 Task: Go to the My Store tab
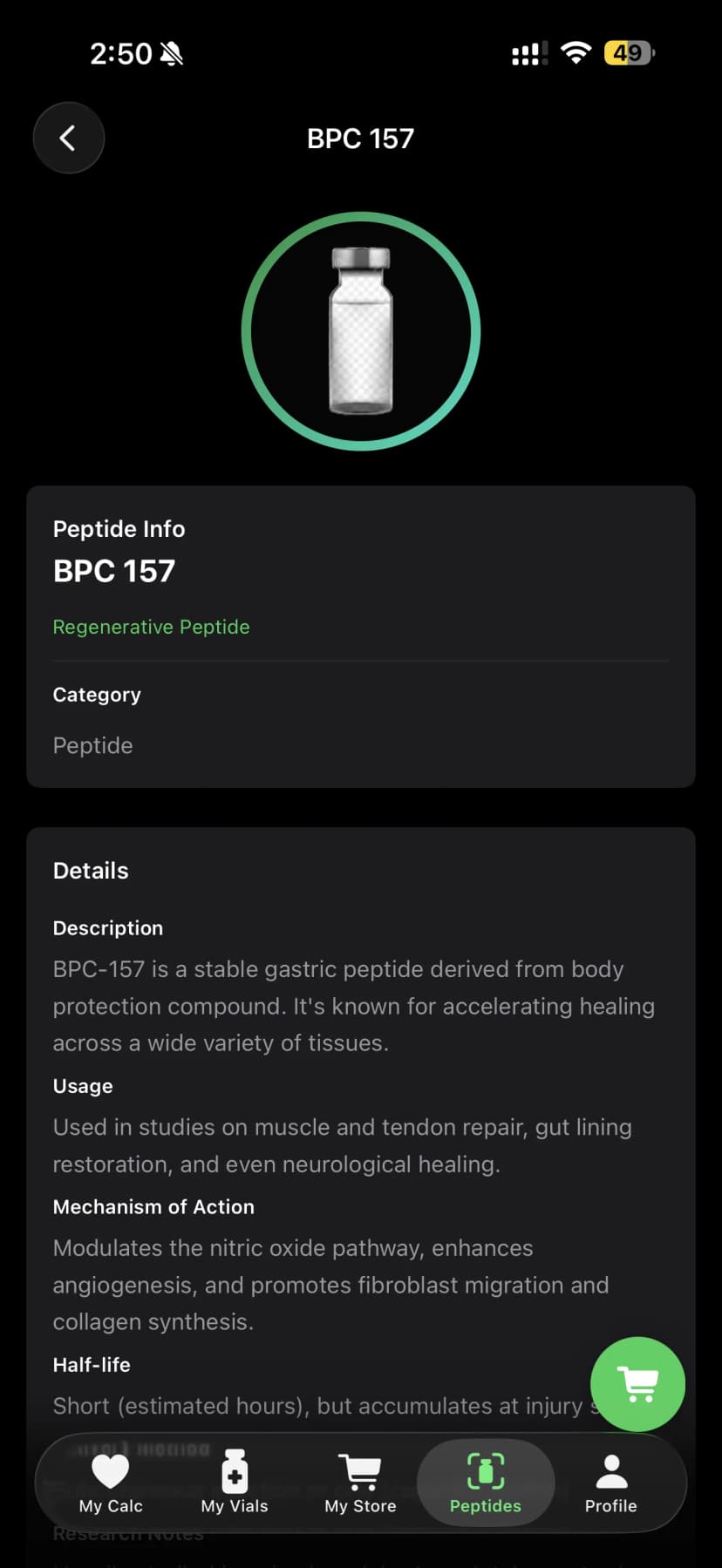click(360, 1483)
